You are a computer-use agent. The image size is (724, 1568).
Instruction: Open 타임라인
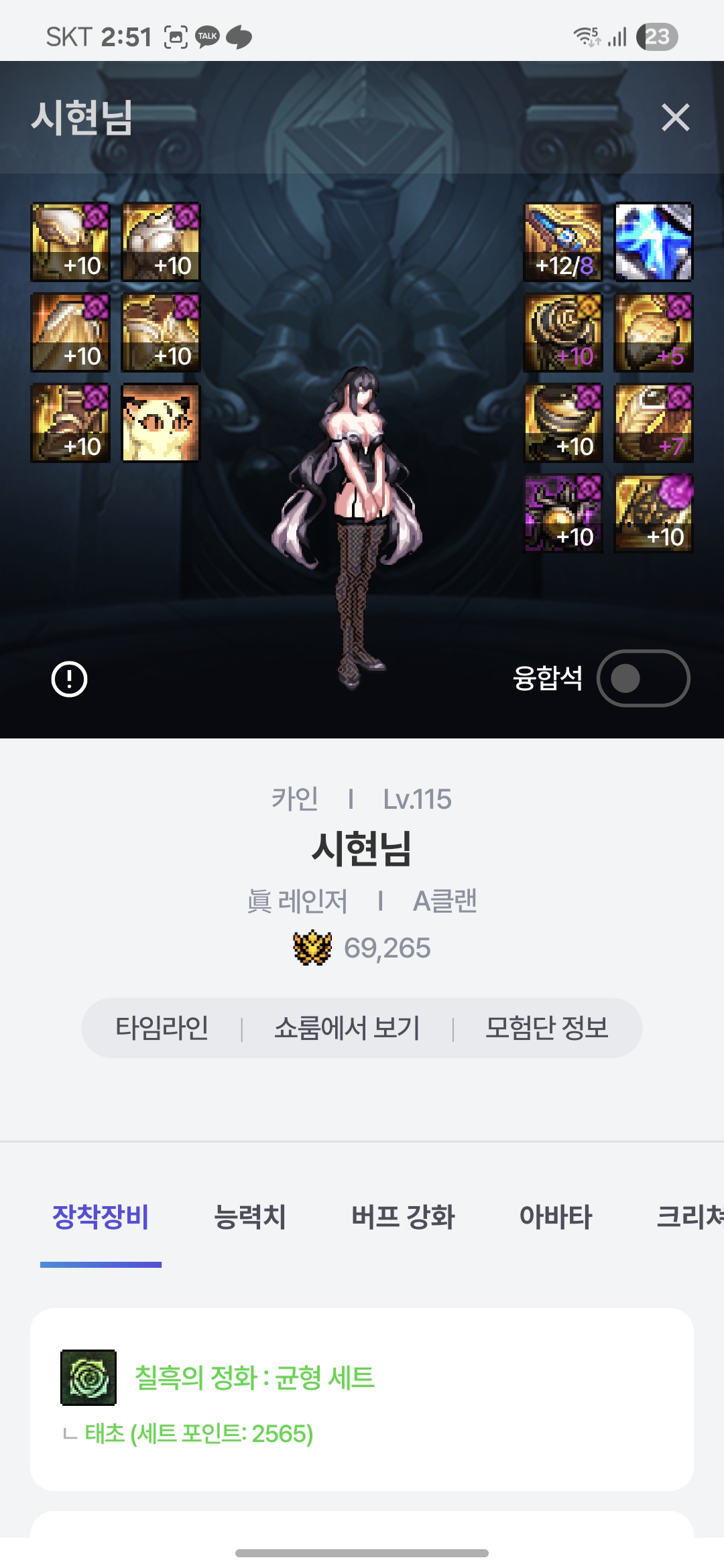point(162,1028)
